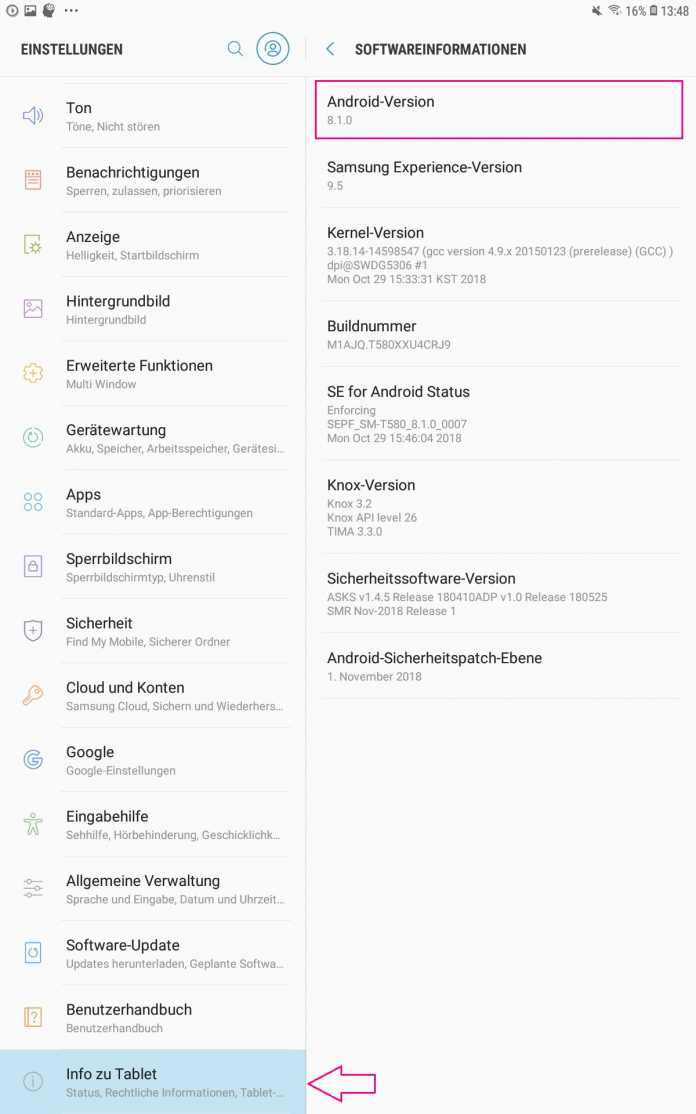
Task: Open the Samsung account profile icon
Action: 272,49
